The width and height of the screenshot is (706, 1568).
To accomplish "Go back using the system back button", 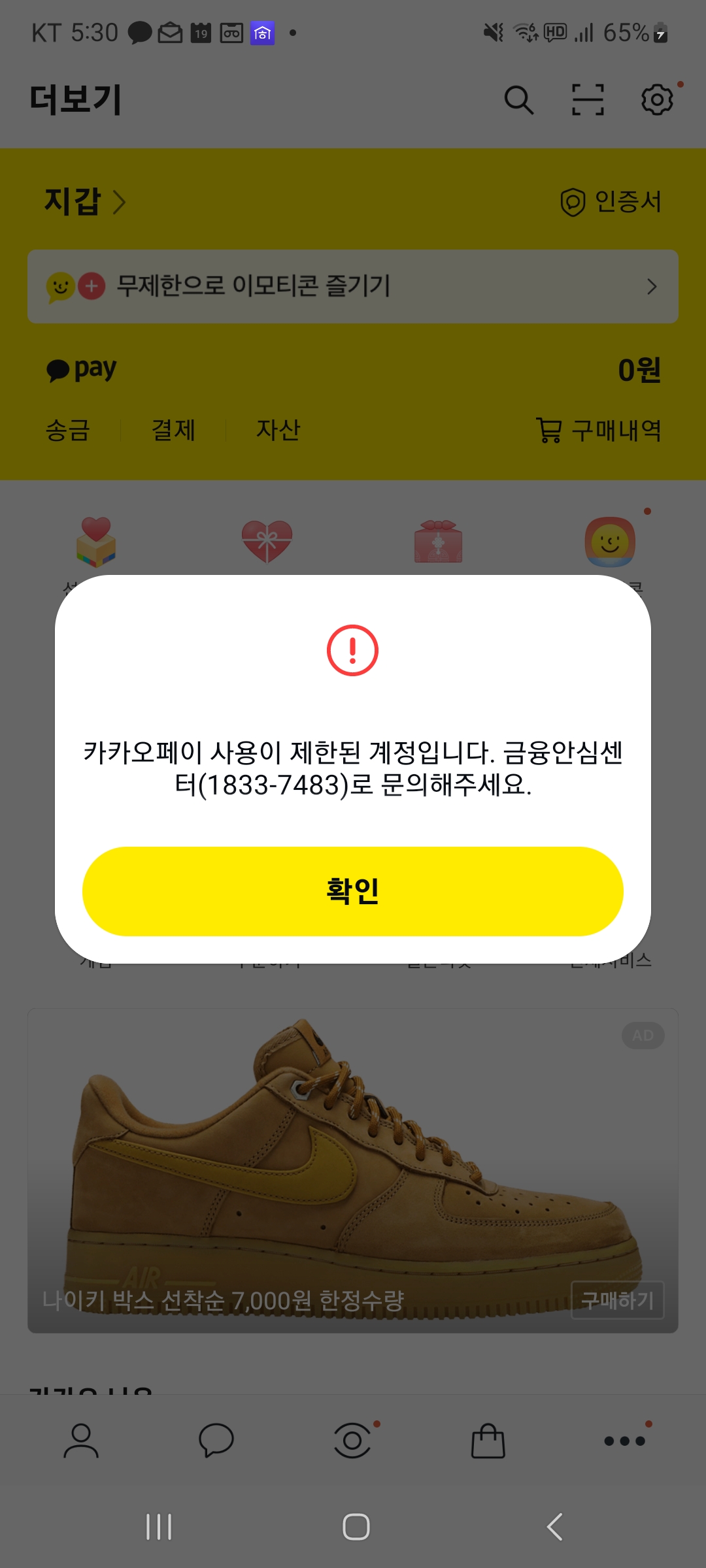I will coord(554,1527).
